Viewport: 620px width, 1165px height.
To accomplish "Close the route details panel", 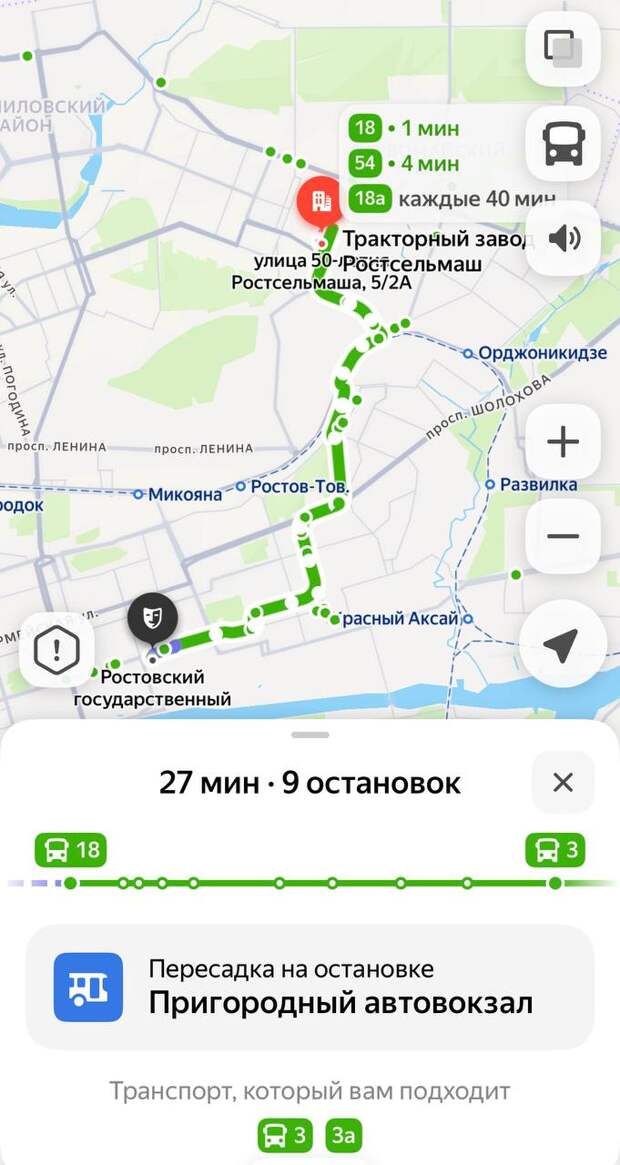I will (x=563, y=782).
